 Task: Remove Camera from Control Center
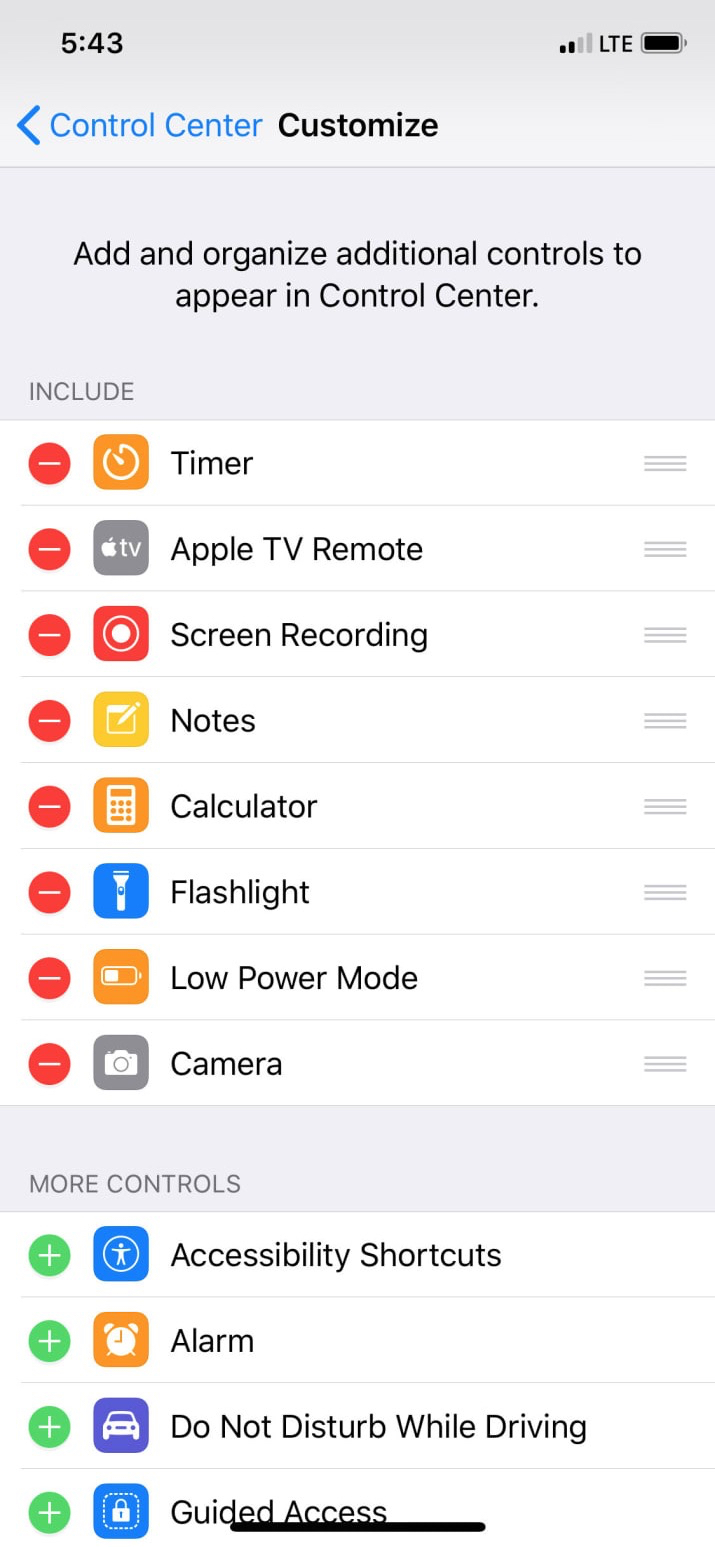(49, 1063)
